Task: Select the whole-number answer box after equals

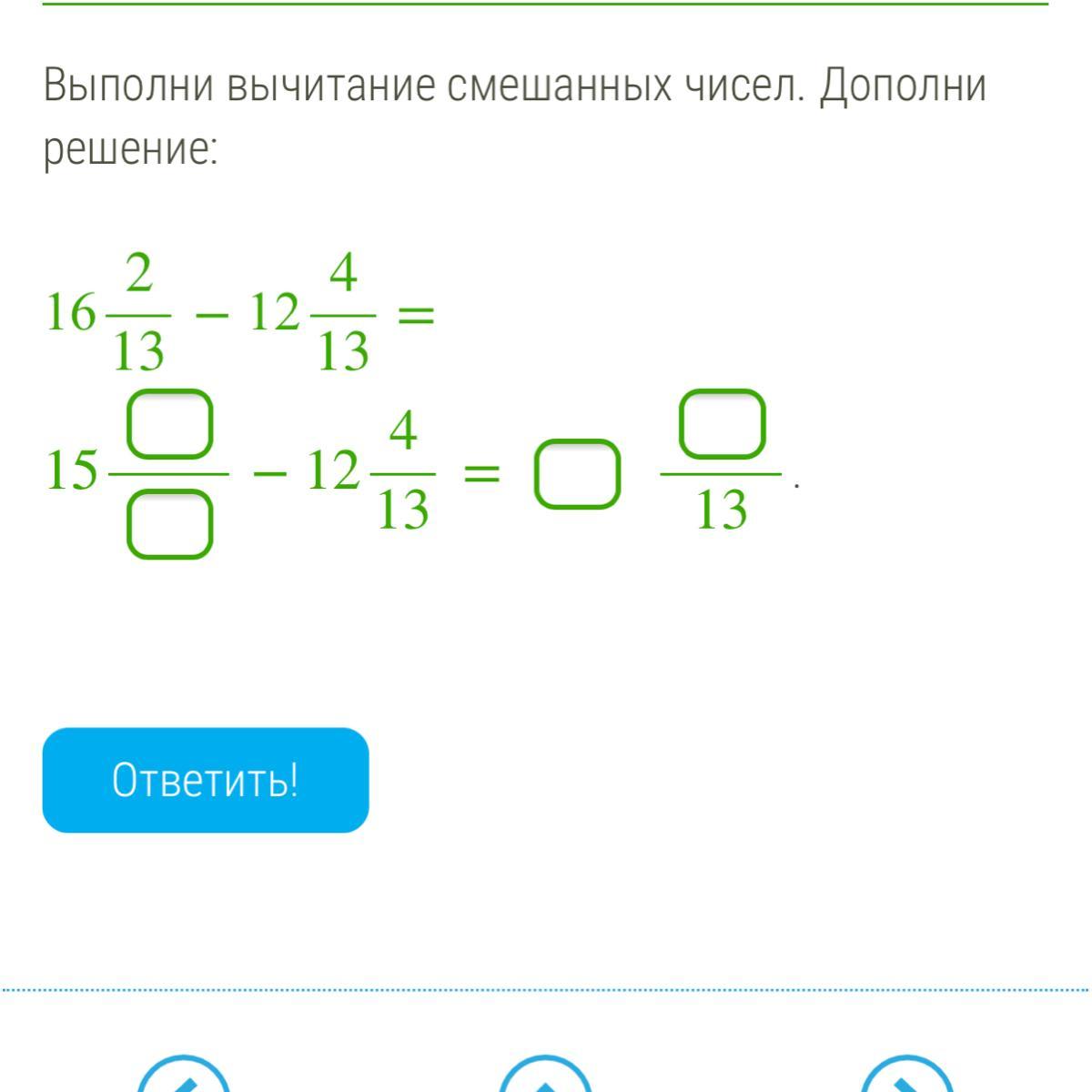Action: [578, 473]
